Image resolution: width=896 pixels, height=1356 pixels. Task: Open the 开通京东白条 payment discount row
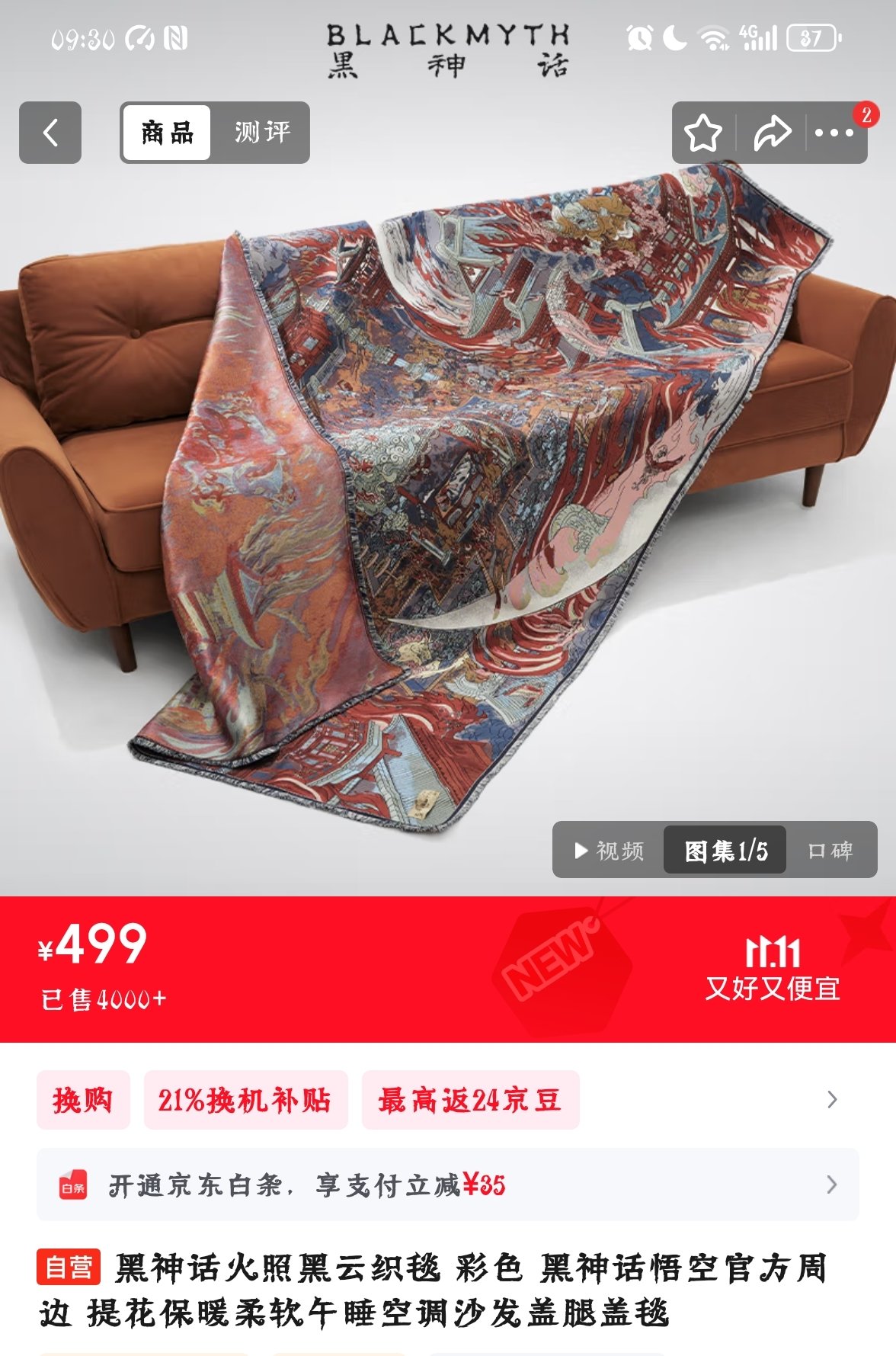(448, 1184)
